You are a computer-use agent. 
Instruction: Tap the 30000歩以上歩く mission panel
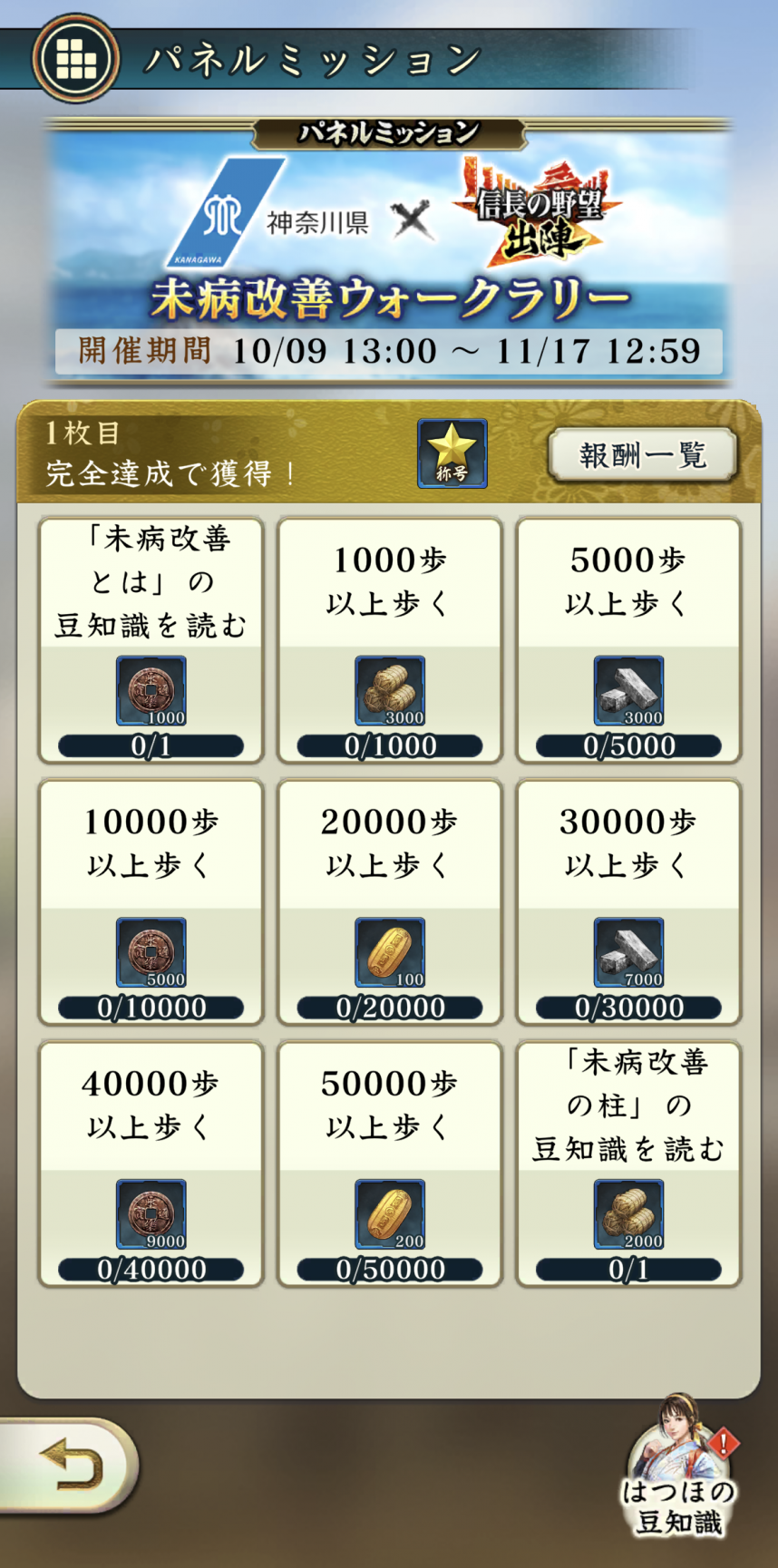(628, 902)
